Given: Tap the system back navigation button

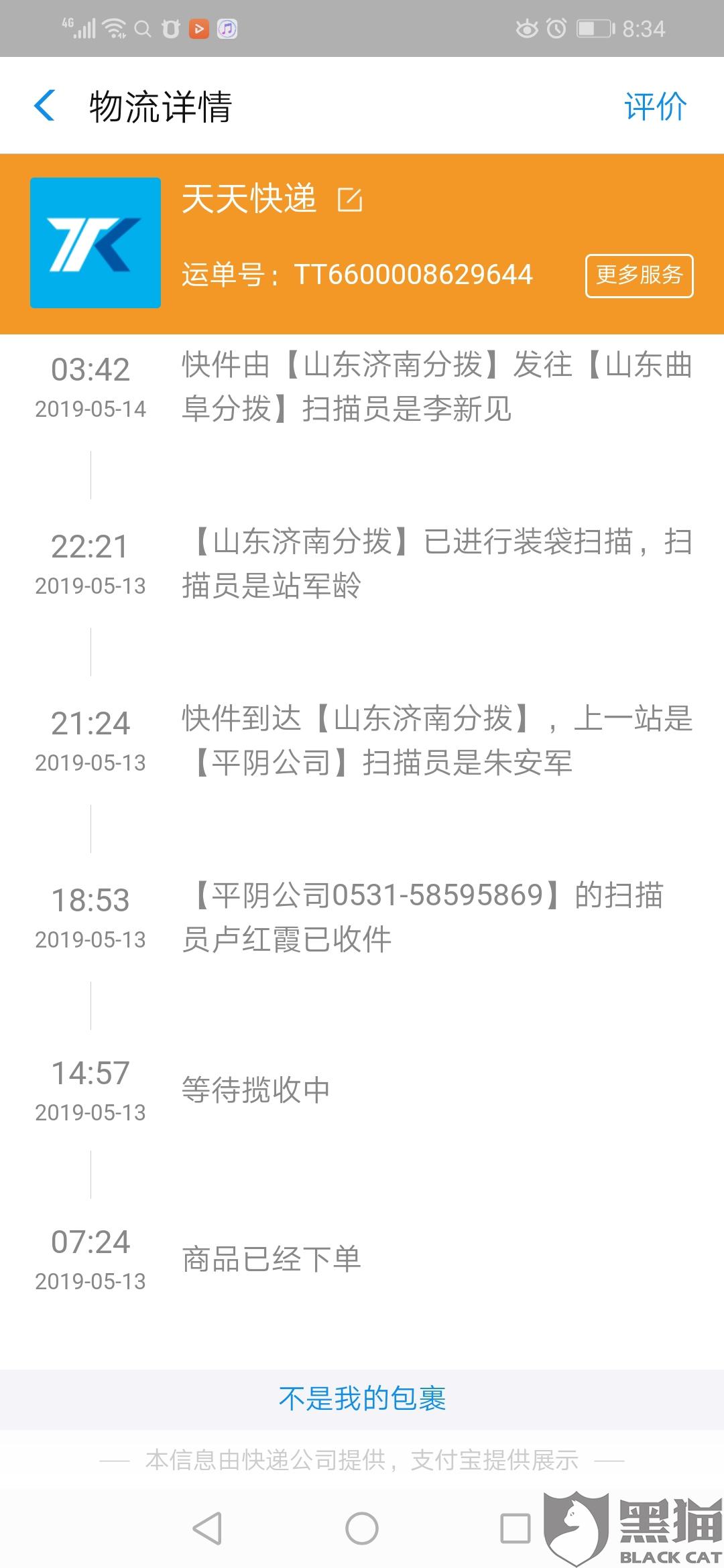Looking at the screenshot, I should pos(207,1528).
